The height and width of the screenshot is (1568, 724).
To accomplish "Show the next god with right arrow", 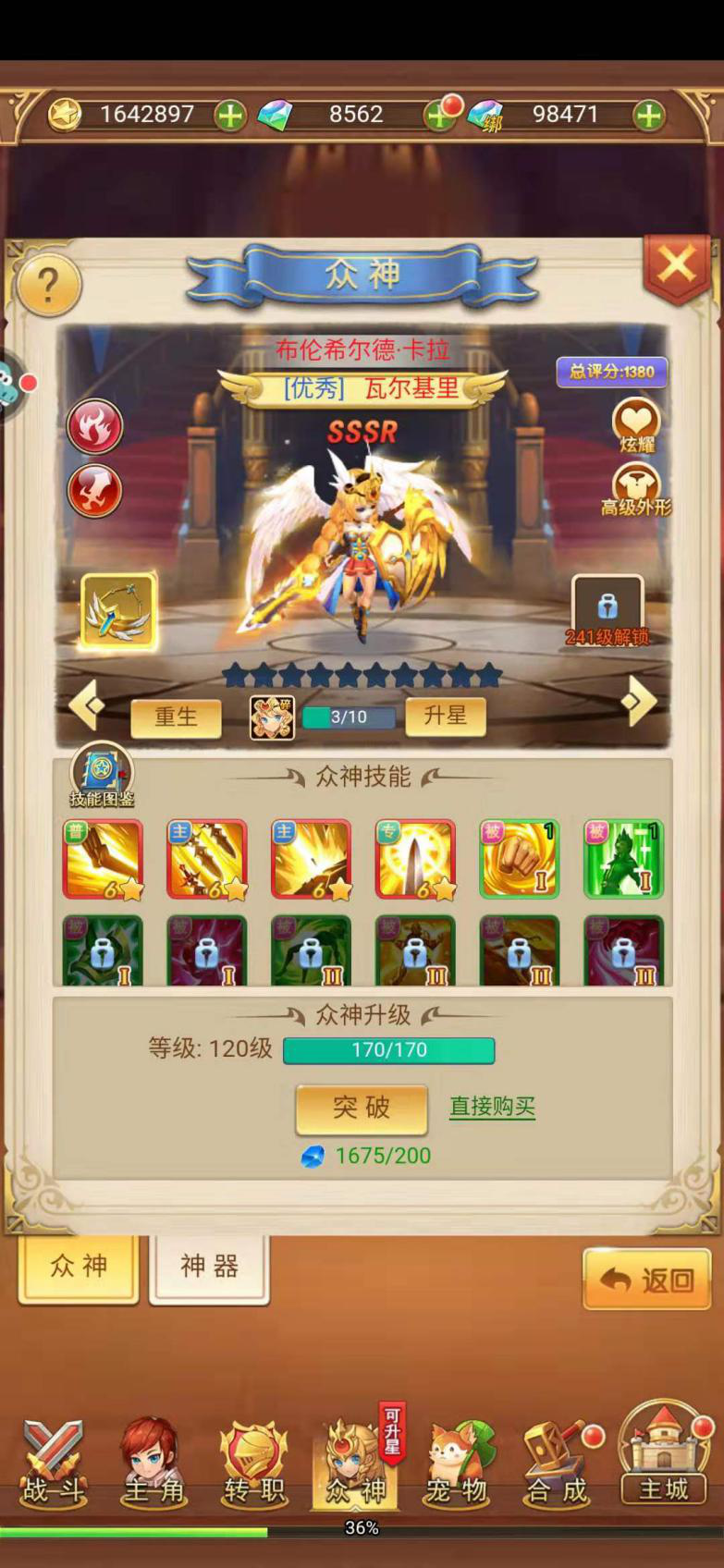I will (x=639, y=704).
